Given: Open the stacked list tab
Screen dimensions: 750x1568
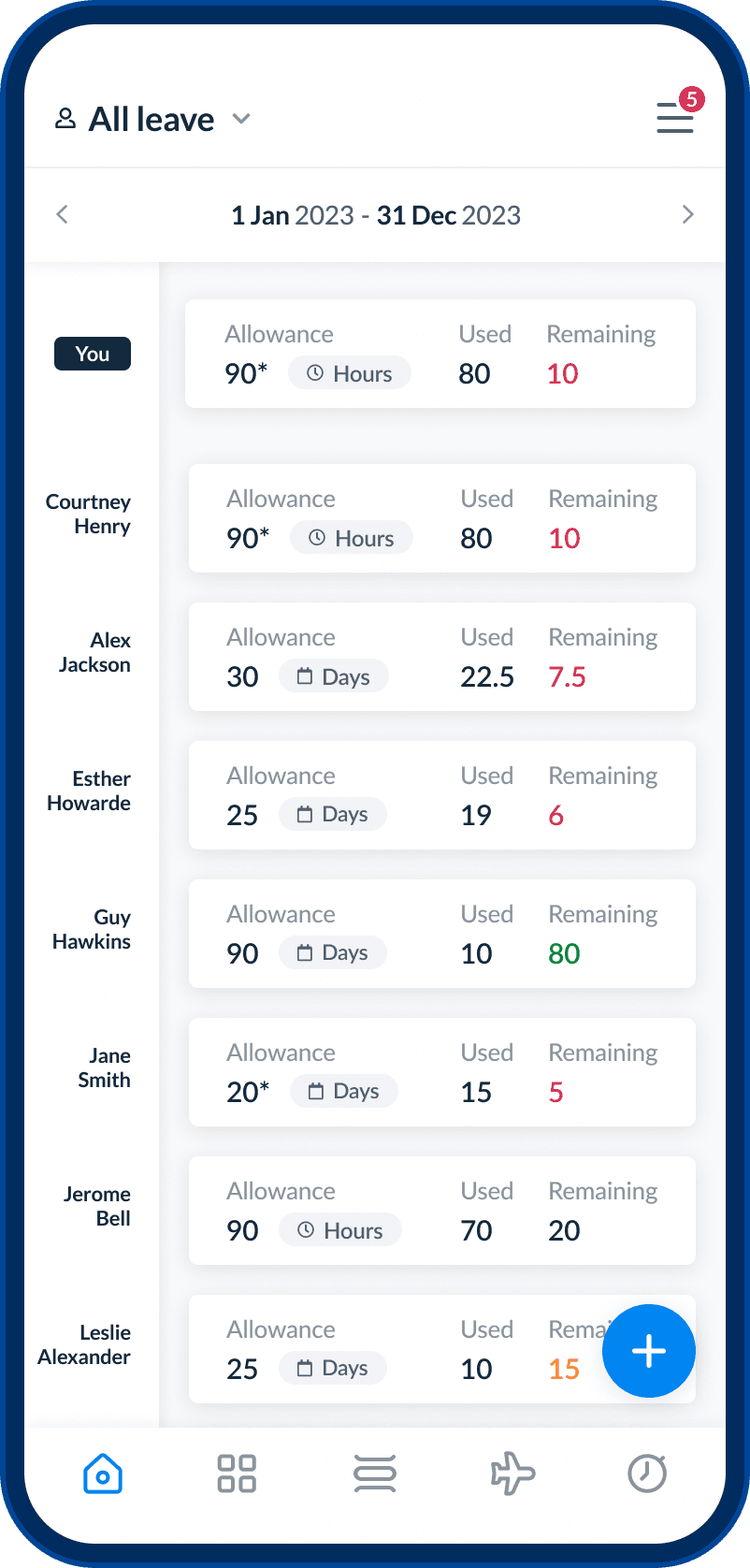Looking at the screenshot, I should [x=375, y=1474].
